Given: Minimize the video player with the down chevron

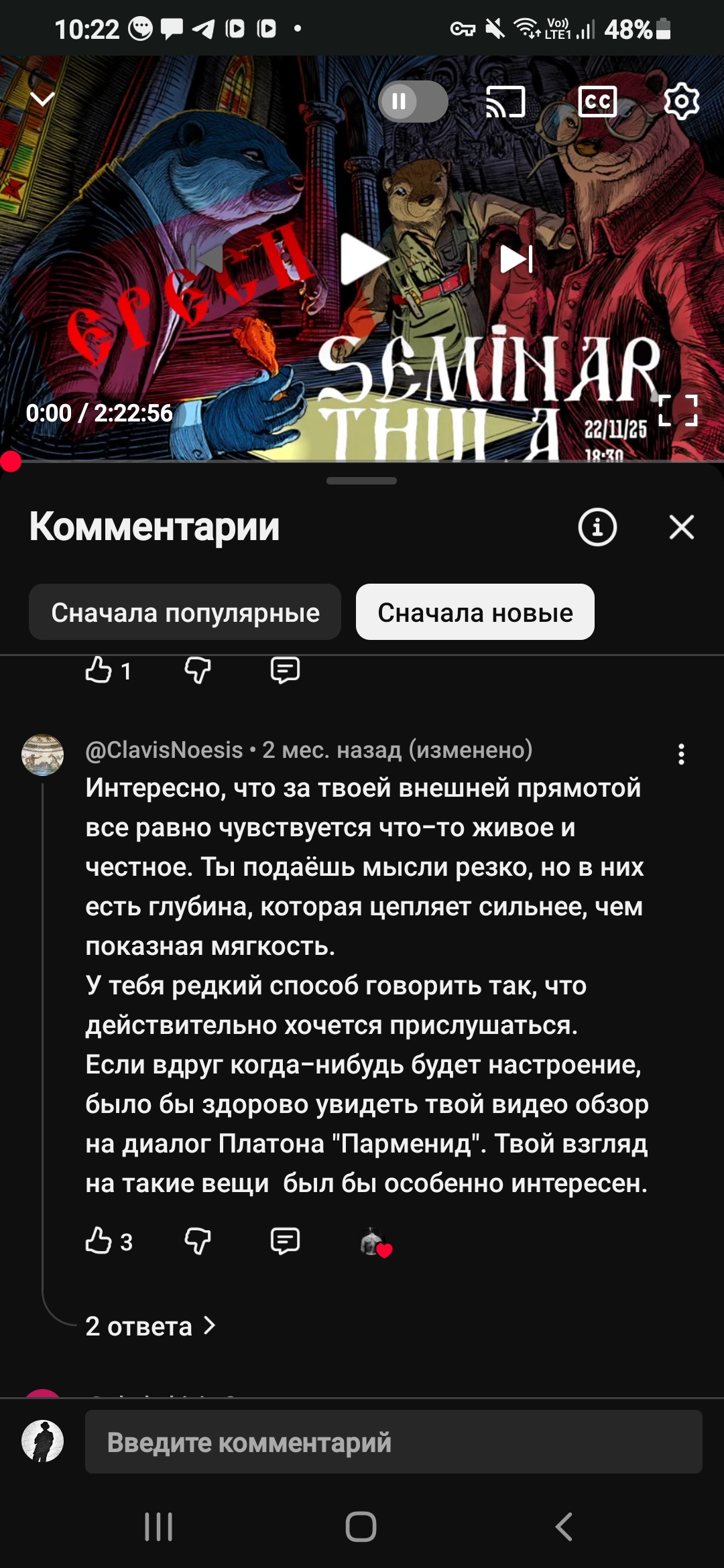Looking at the screenshot, I should point(42,100).
